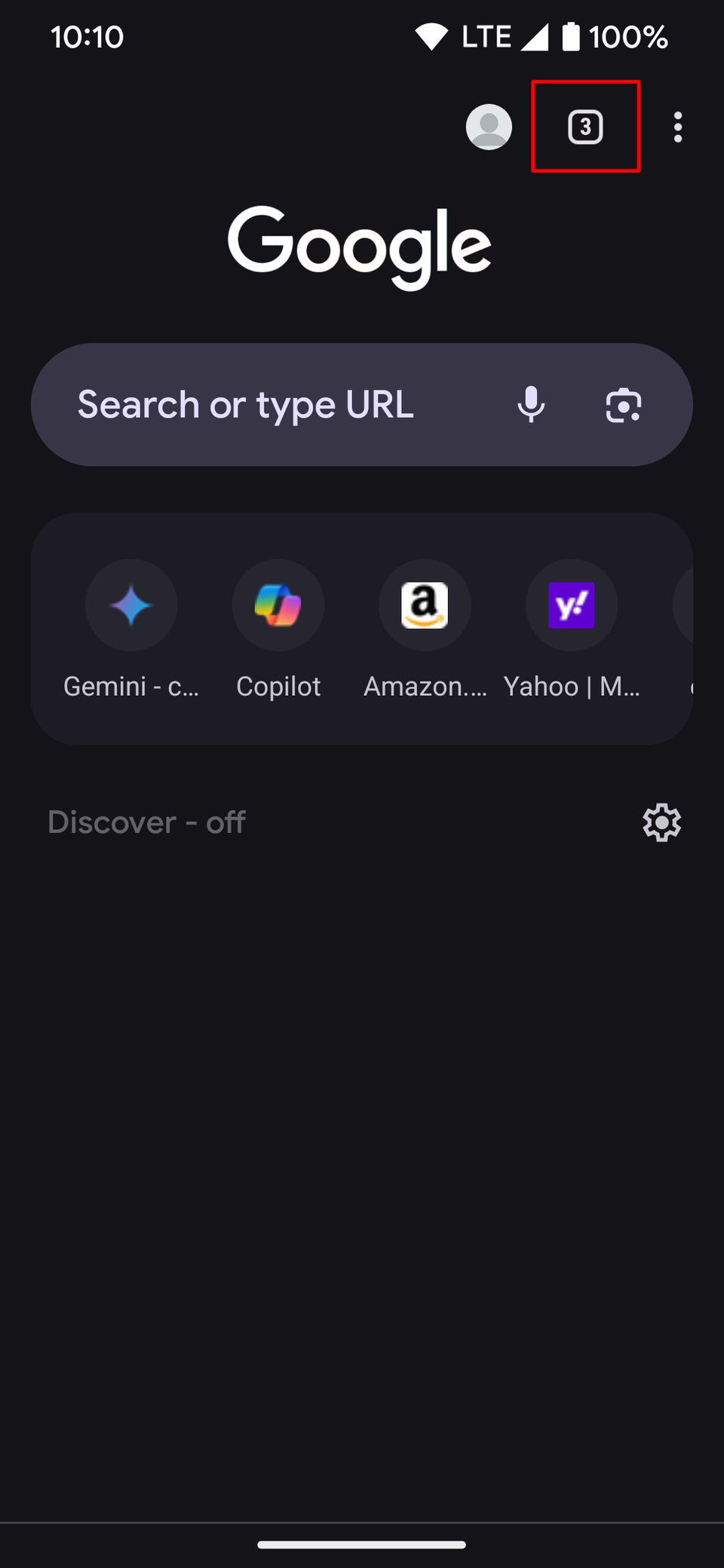Visit the Amazon shortcut
The image size is (724, 1568).
(425, 605)
